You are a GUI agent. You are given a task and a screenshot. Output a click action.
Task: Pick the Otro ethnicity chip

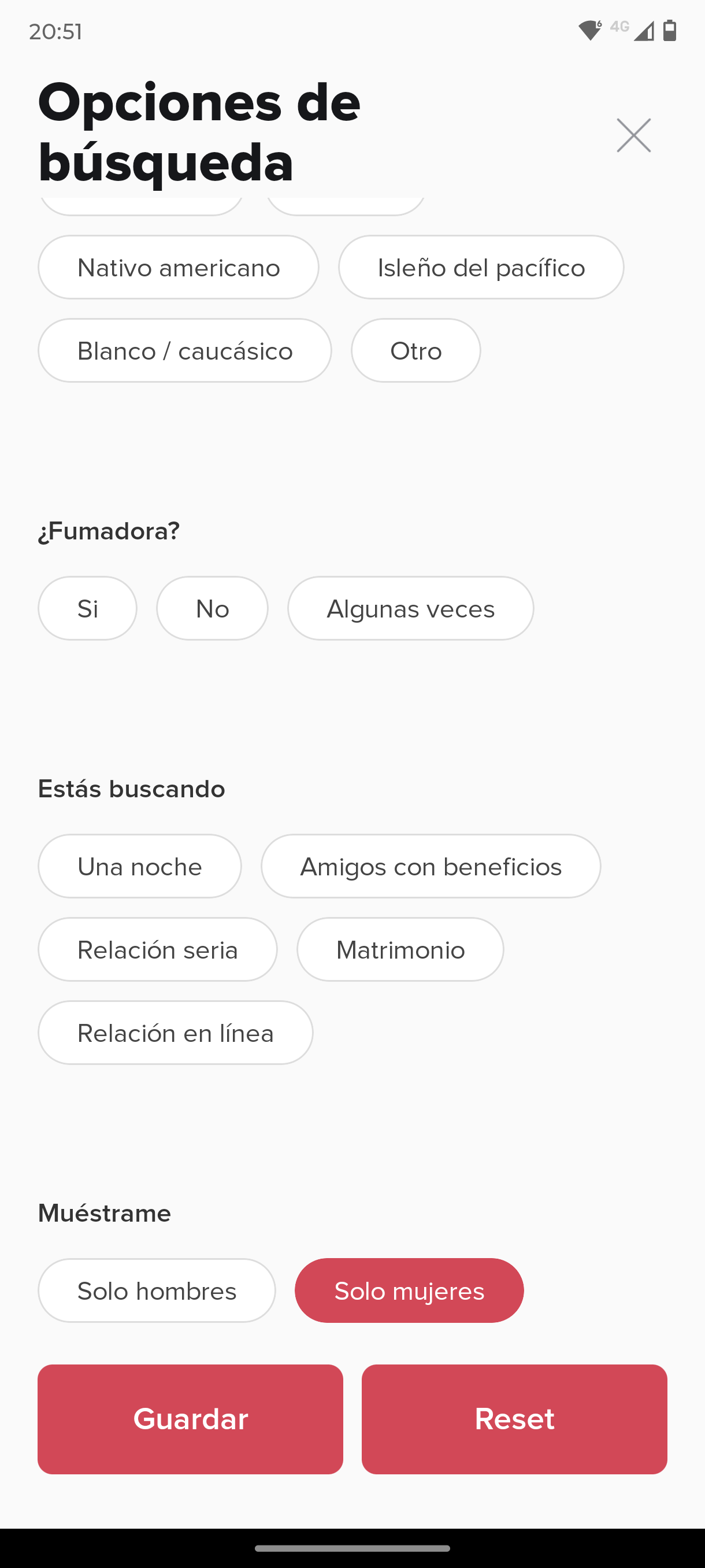[416, 350]
